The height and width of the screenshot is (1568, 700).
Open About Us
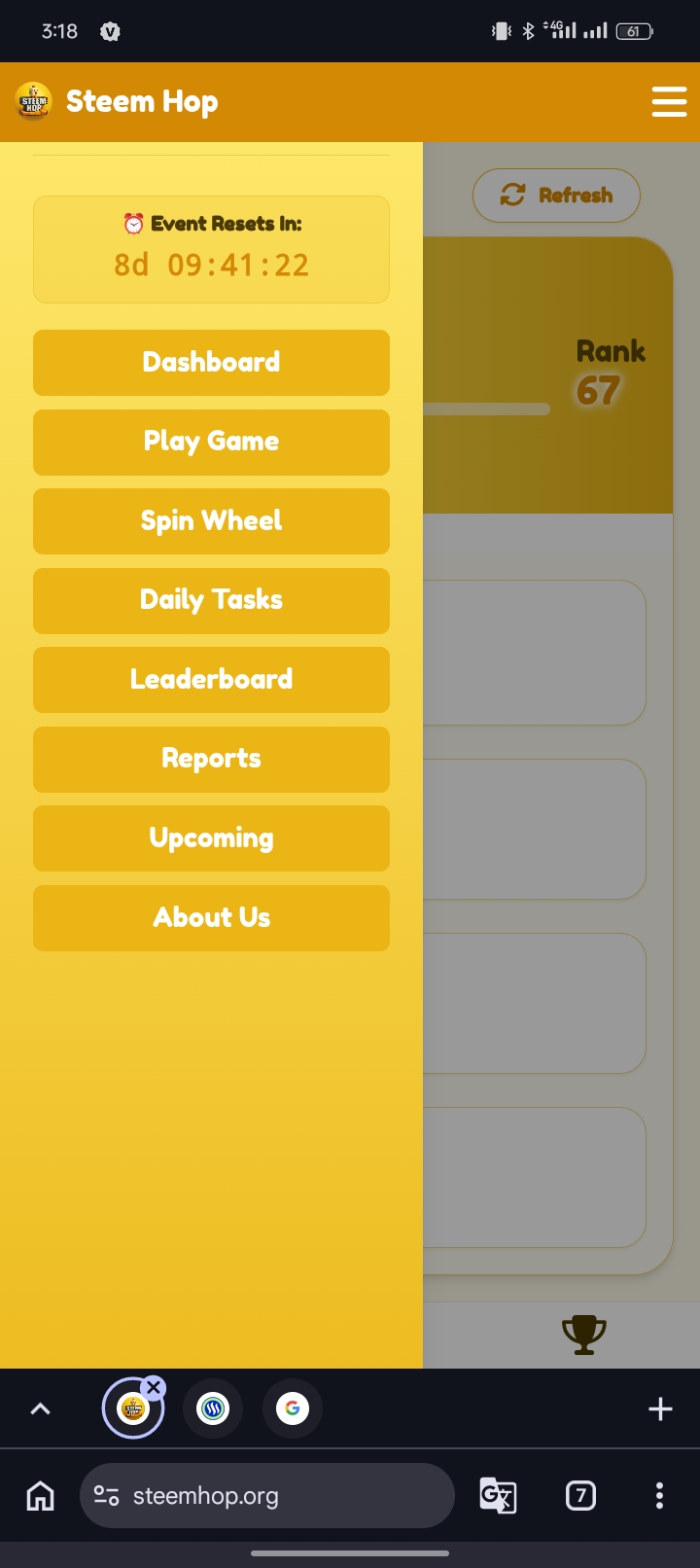(x=211, y=918)
